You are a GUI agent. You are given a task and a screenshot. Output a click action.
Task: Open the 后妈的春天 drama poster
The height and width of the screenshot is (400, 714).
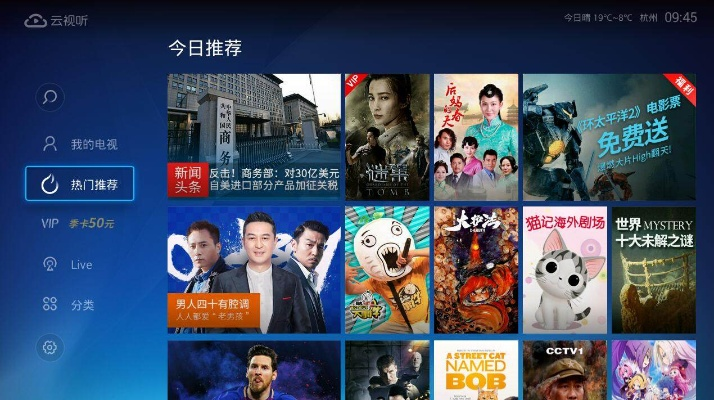click(x=475, y=136)
